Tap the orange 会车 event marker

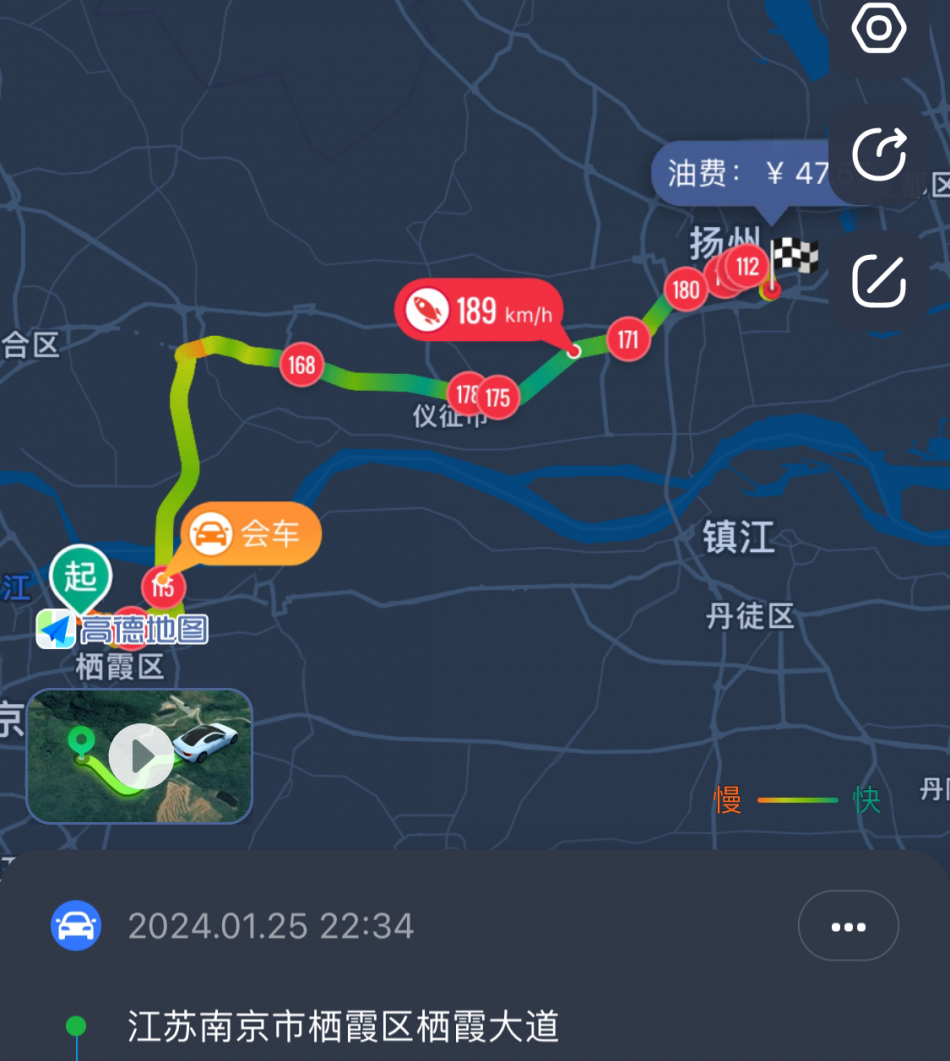coord(252,535)
